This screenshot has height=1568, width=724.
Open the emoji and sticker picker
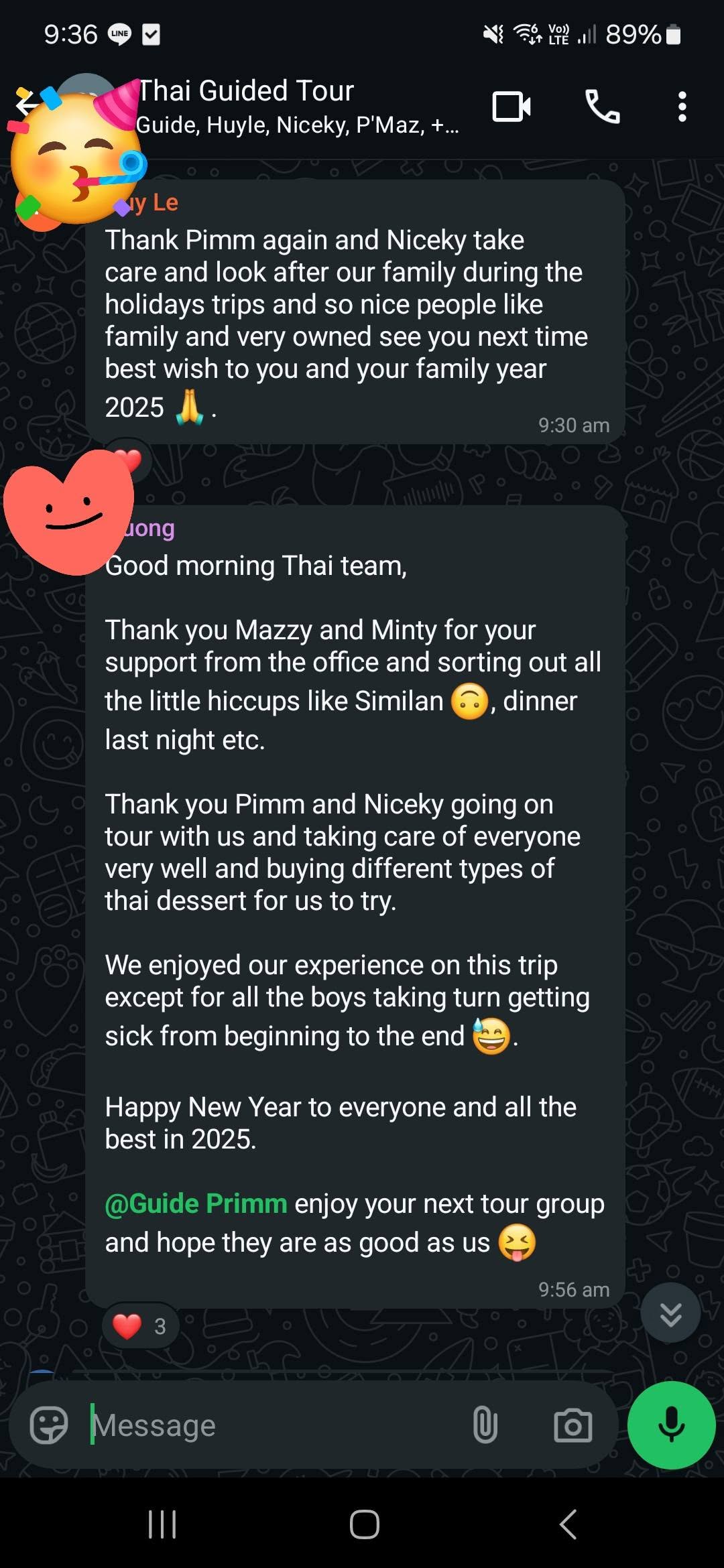48,1425
